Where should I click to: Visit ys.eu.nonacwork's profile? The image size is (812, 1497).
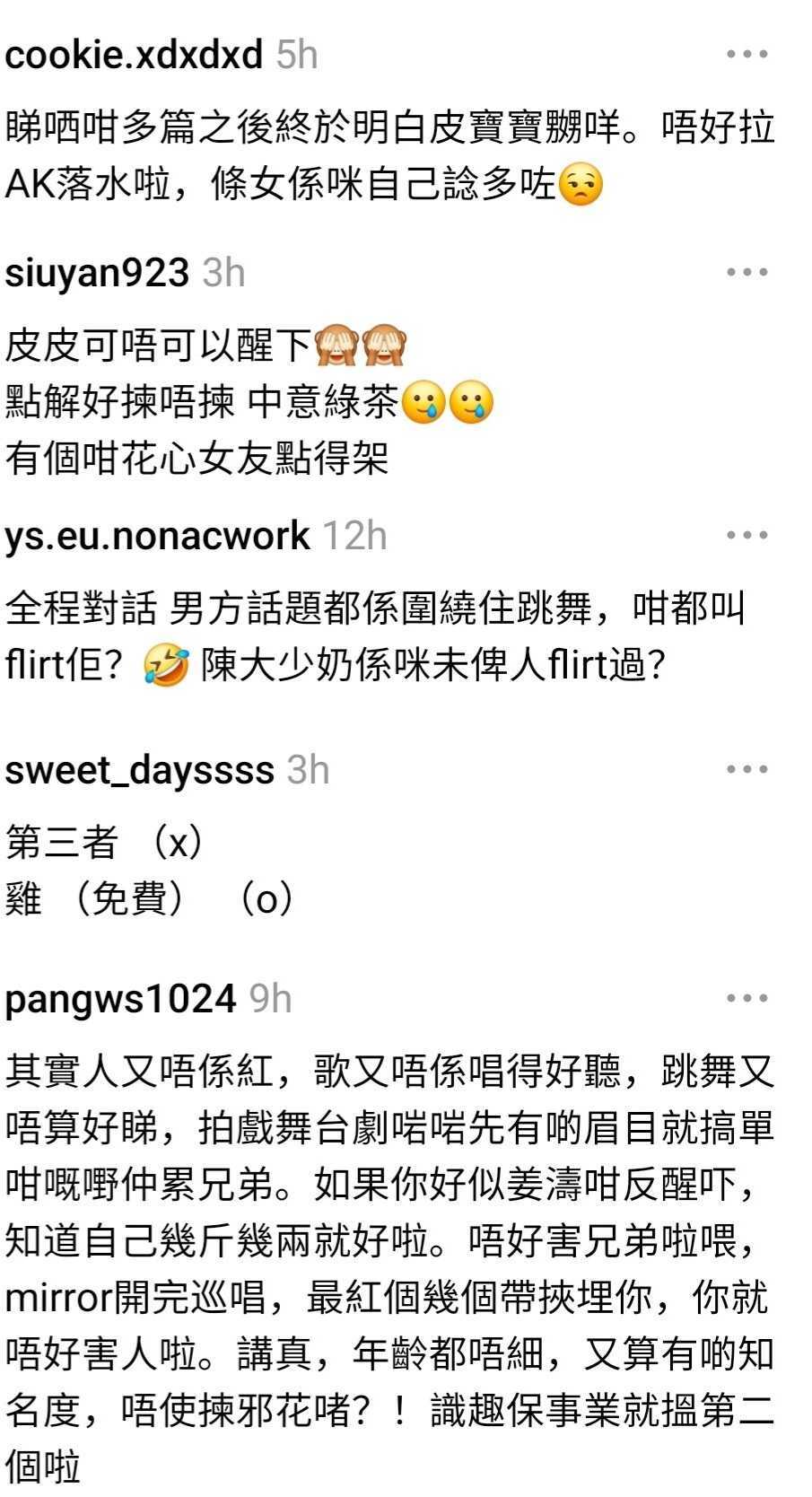click(x=157, y=536)
